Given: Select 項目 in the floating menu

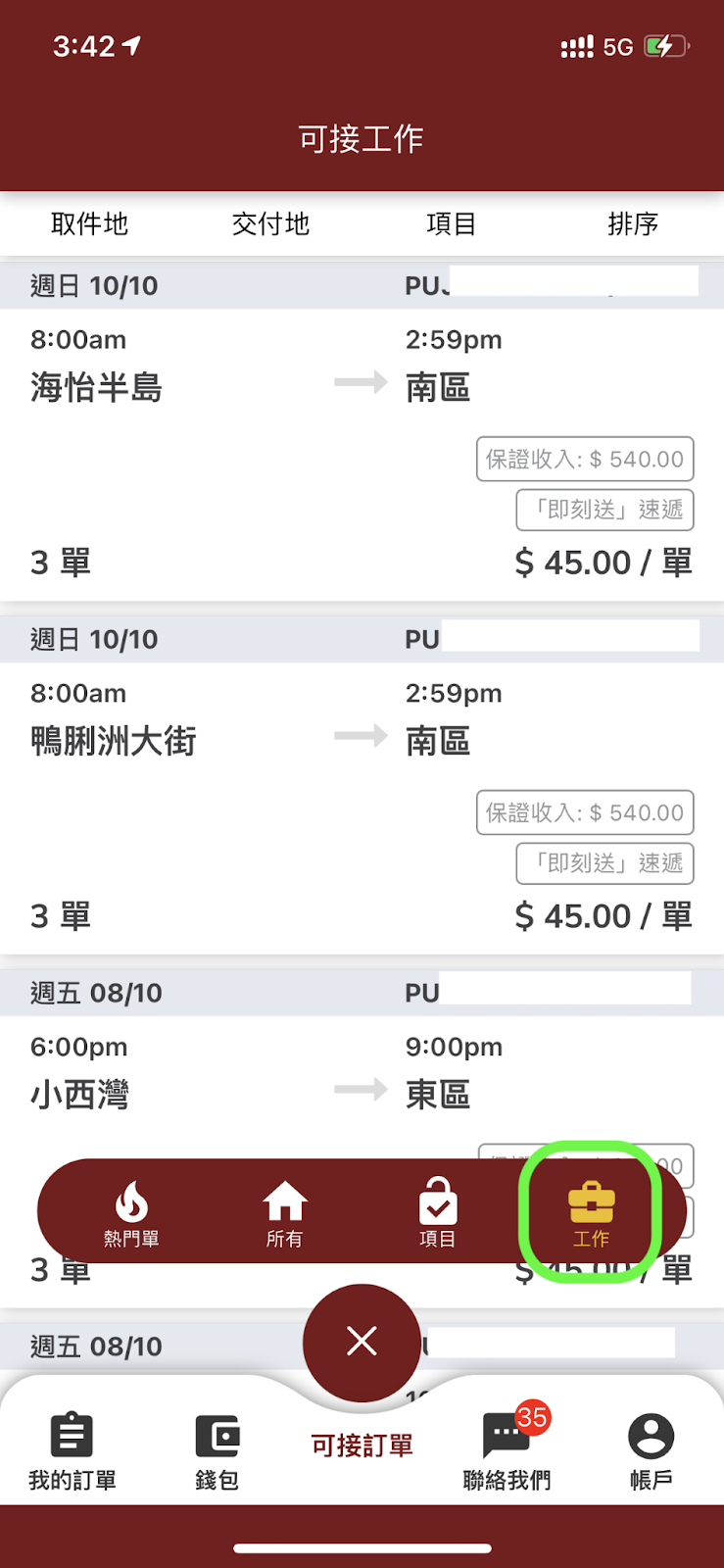Looking at the screenshot, I should [437, 1213].
